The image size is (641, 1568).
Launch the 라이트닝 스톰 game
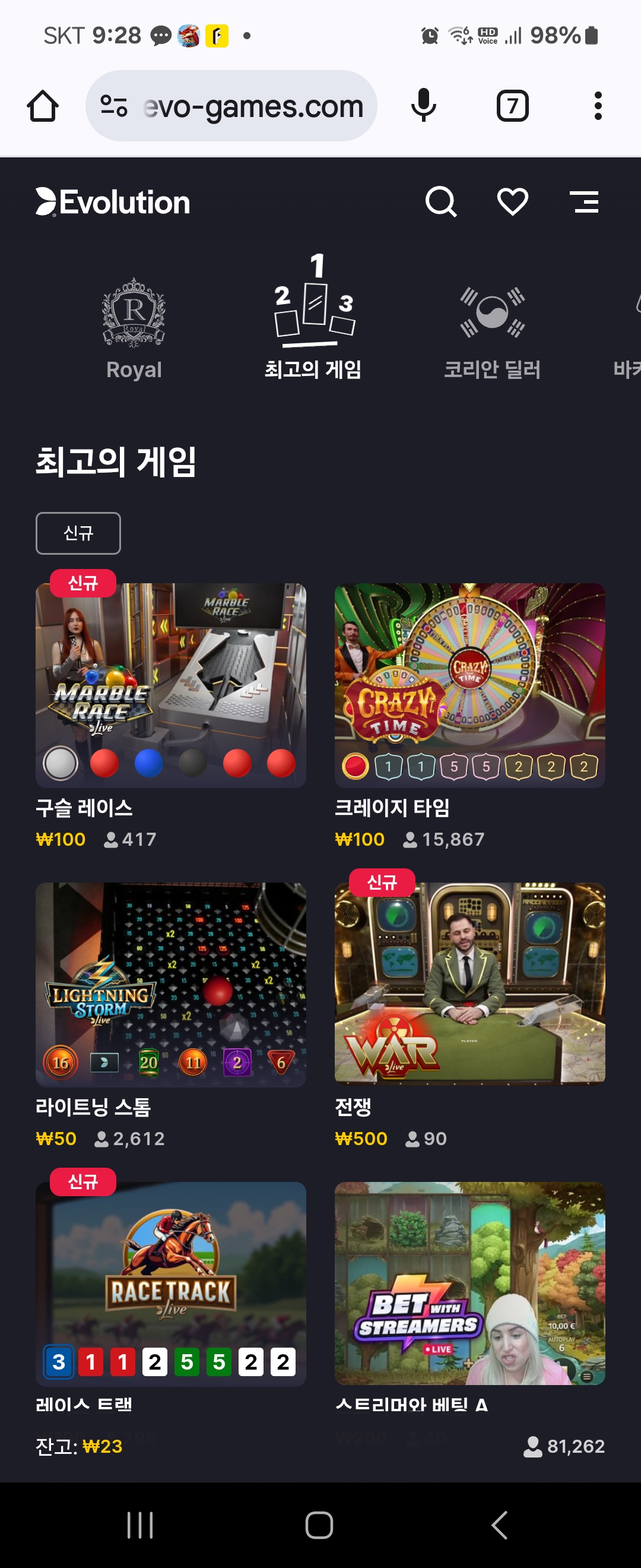(x=171, y=984)
